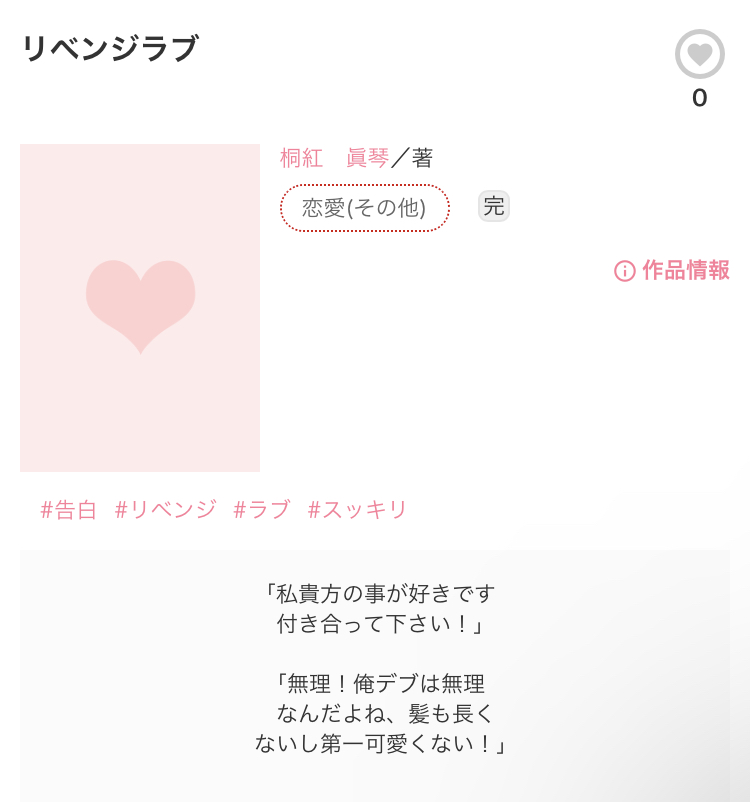The width and height of the screenshot is (750, 802).
Task: Open author 桐紅 眞琴's page
Action: [x=334, y=158]
